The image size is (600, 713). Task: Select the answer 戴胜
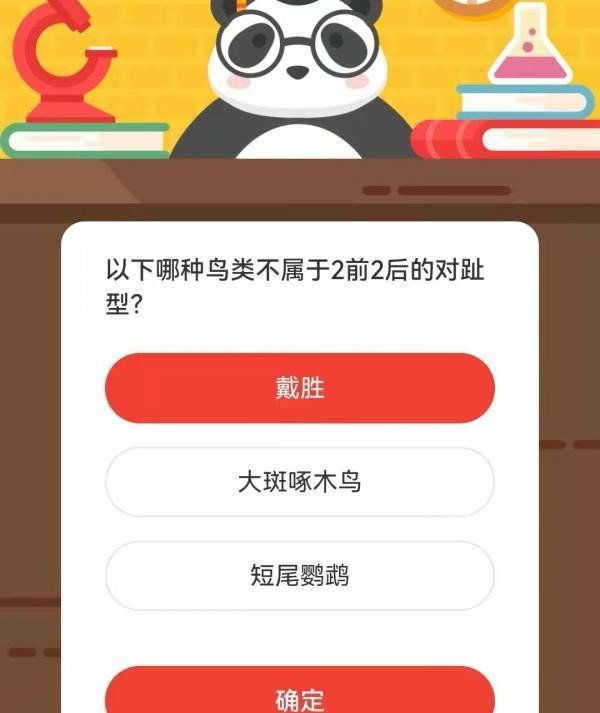(300, 388)
